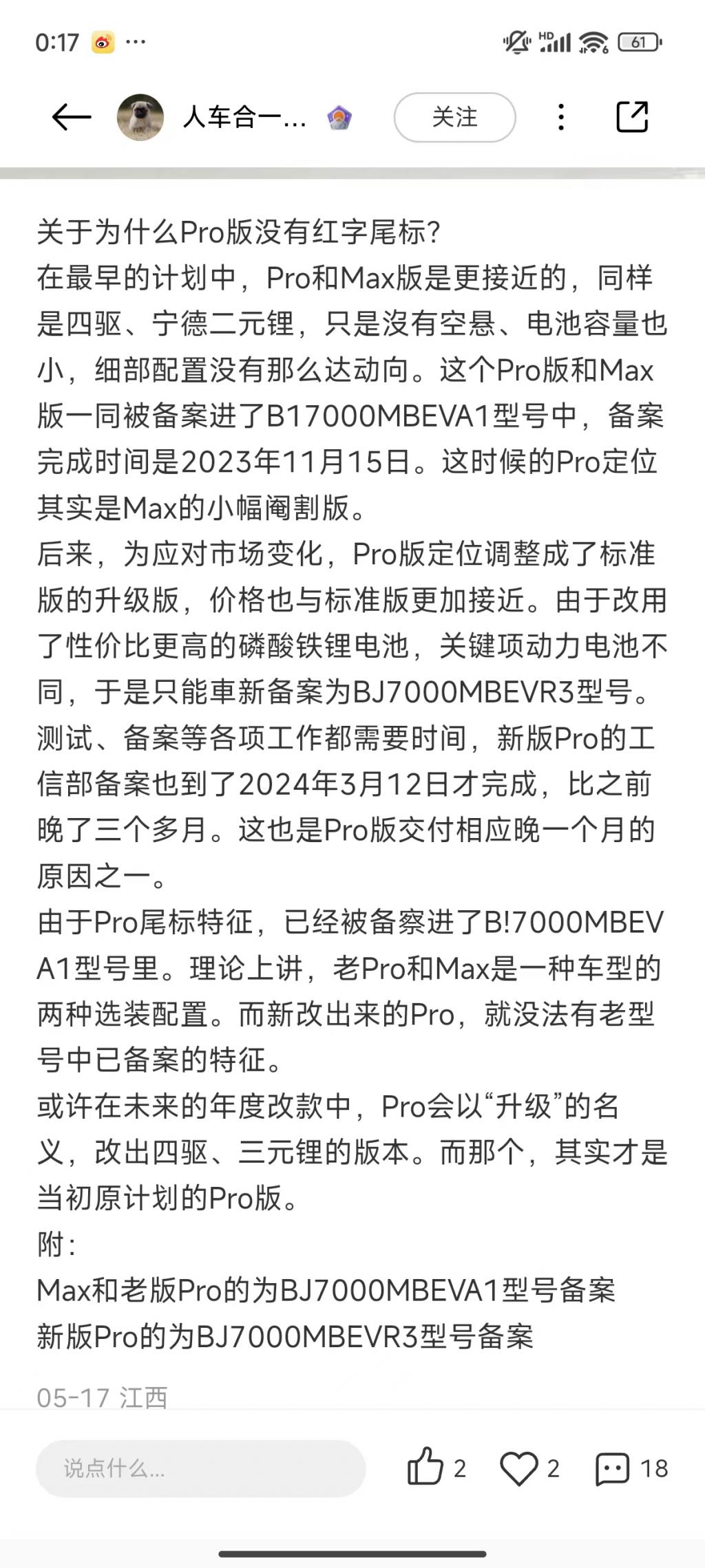This screenshot has height=1568, width=705.
Task: Go back using the arrow icon
Action: (x=72, y=118)
